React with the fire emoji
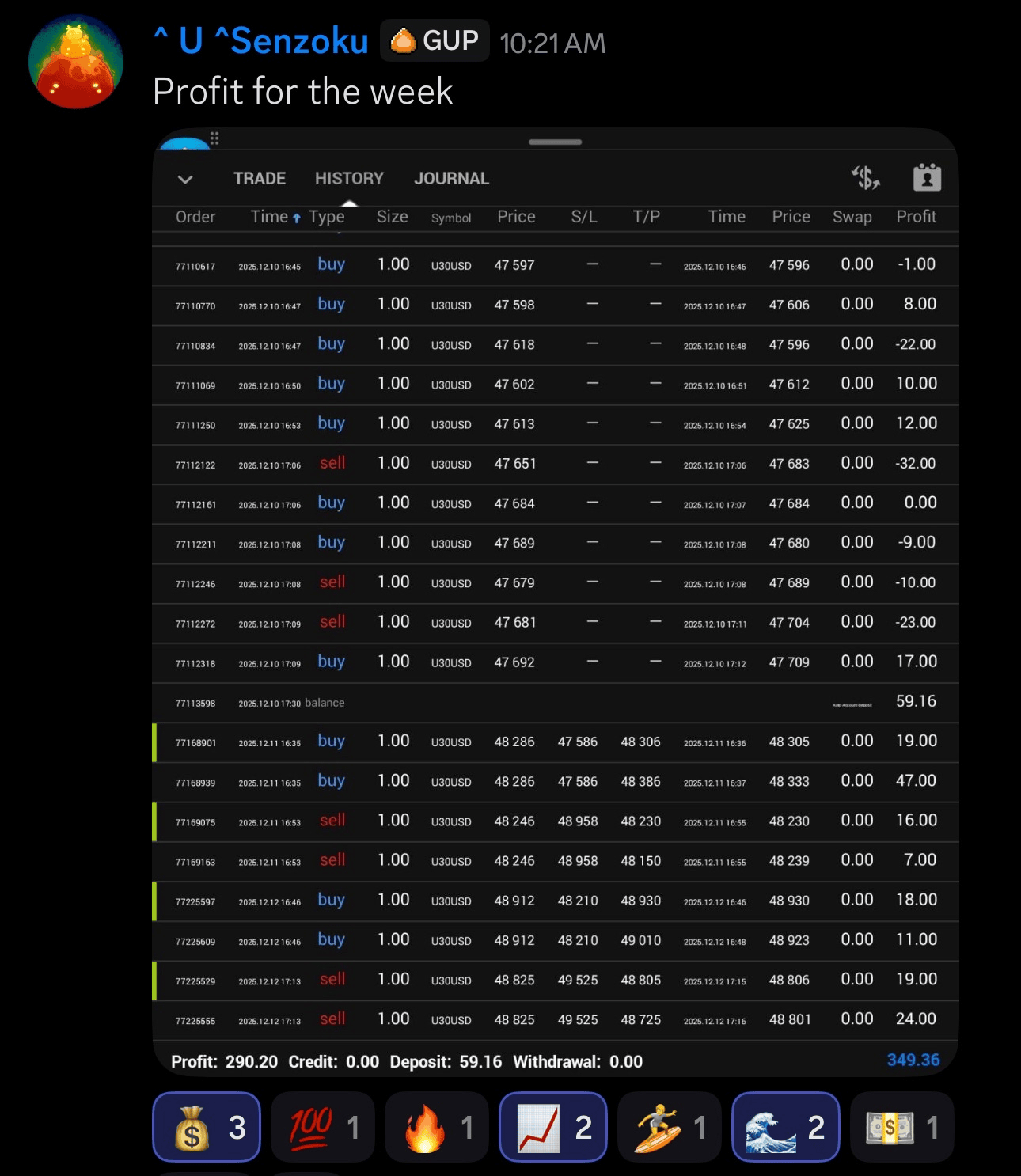 (437, 1127)
